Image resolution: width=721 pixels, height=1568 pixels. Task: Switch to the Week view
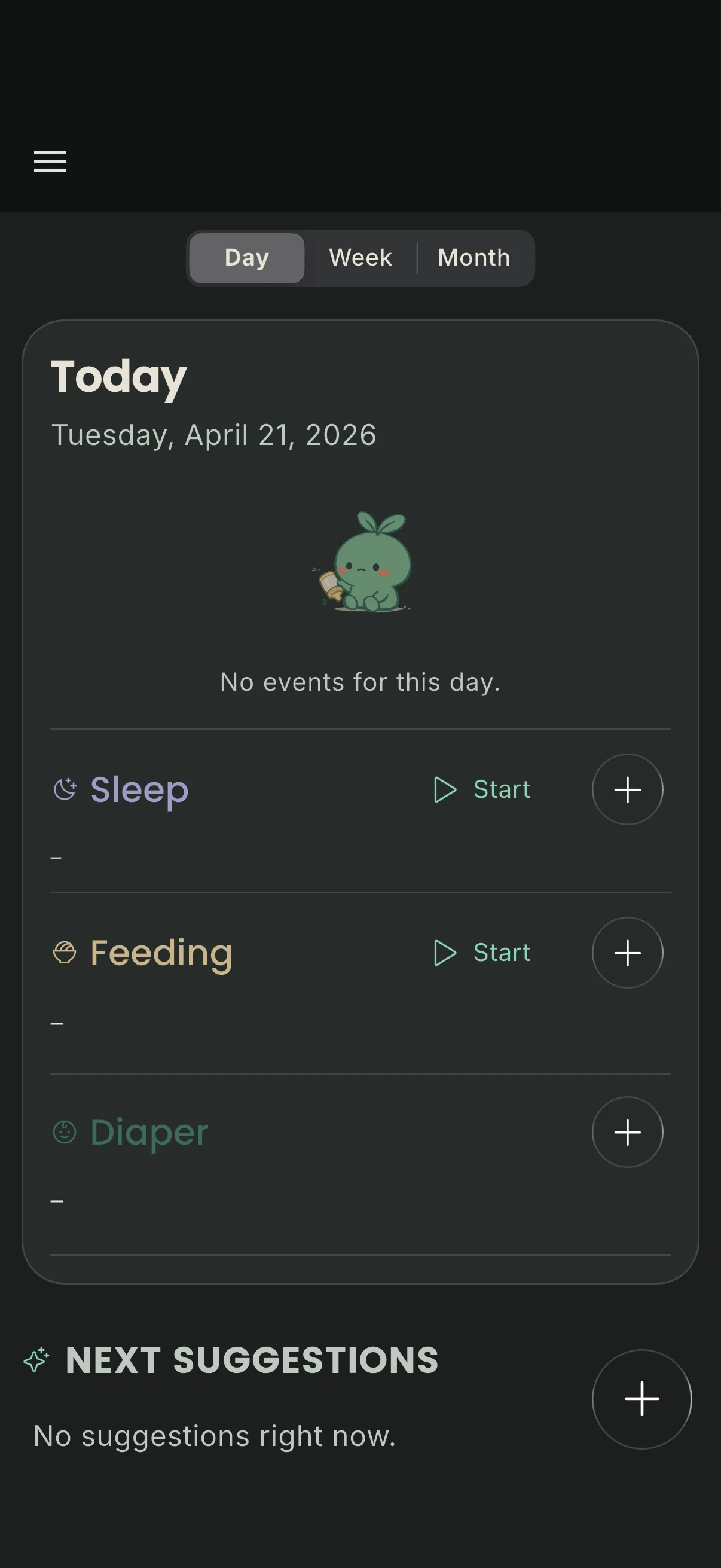tap(360, 258)
